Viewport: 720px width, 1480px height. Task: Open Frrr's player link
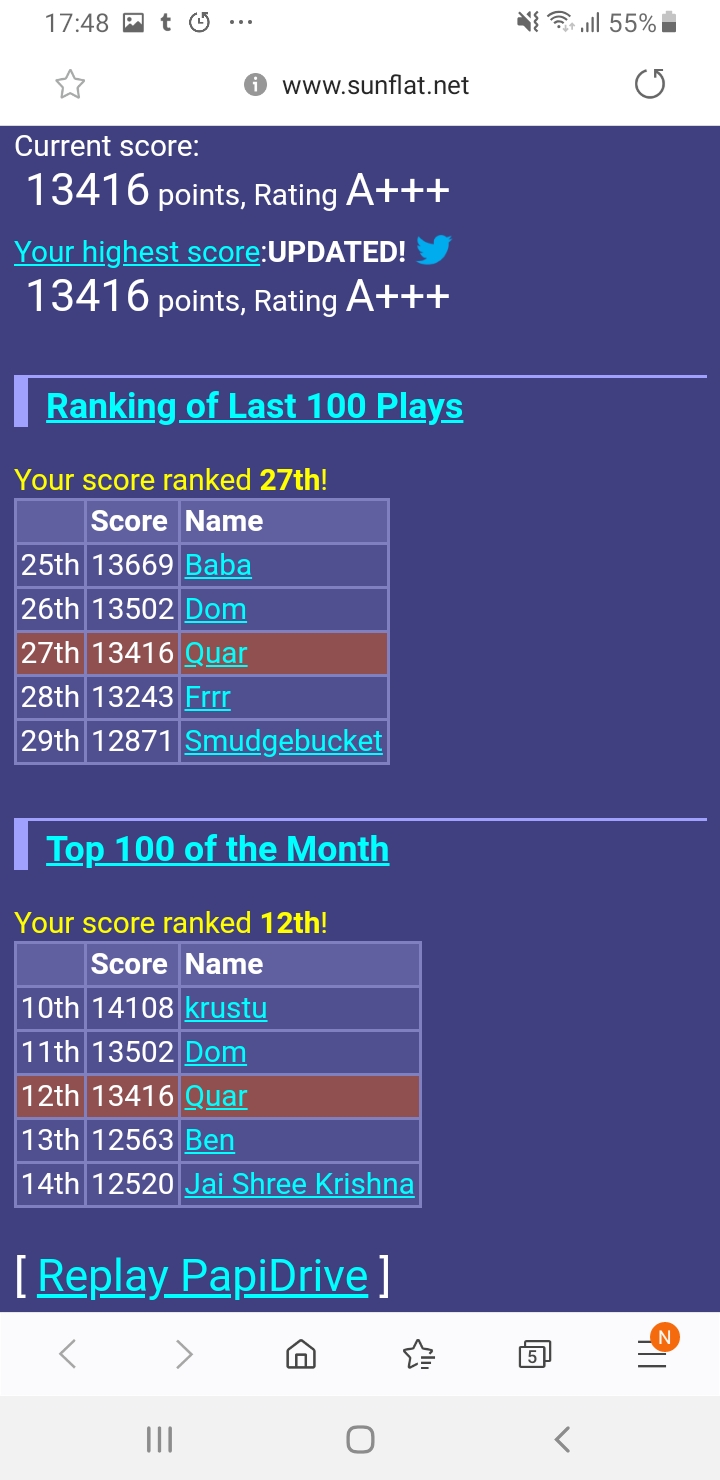(x=208, y=697)
